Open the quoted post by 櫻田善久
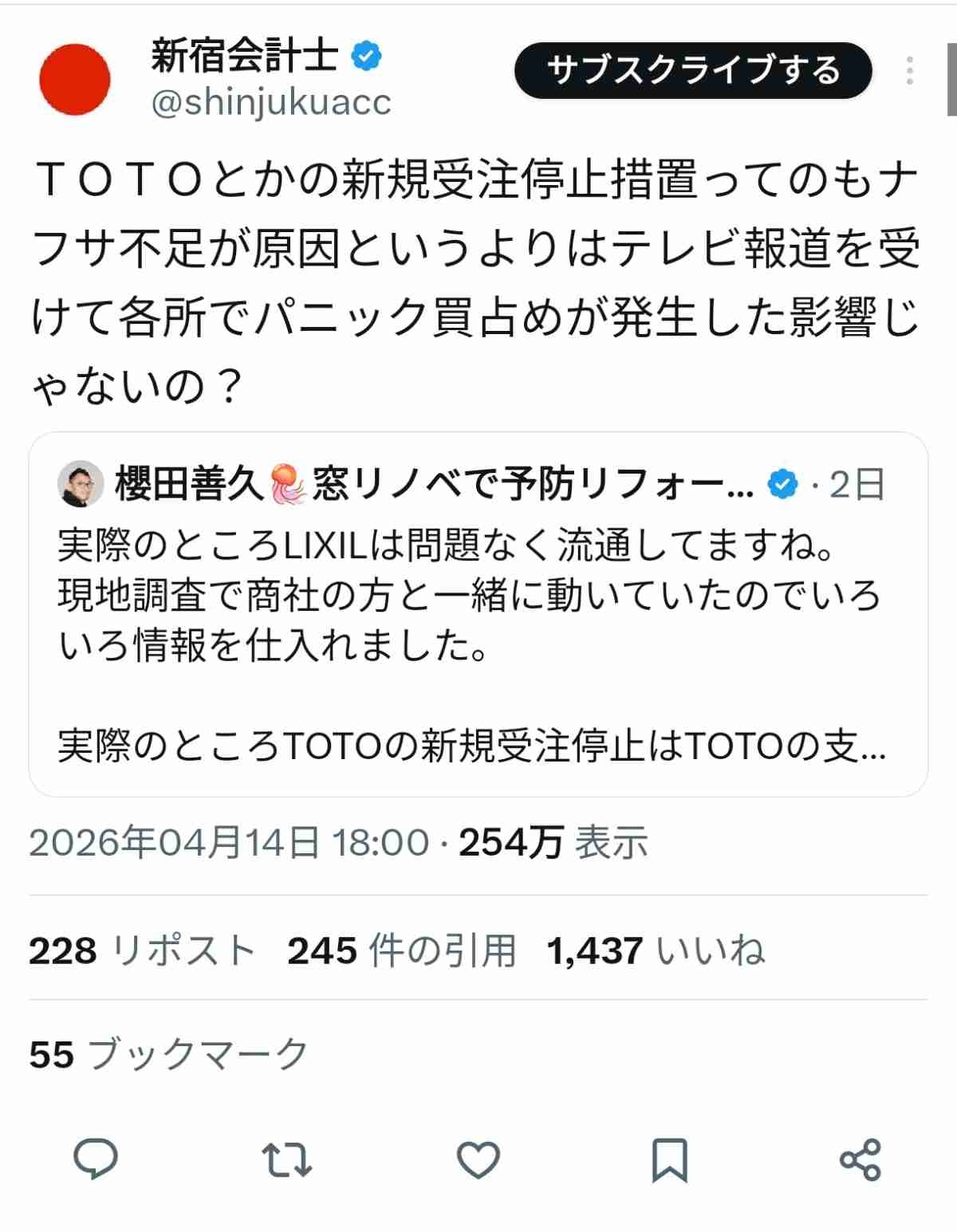 point(478,614)
